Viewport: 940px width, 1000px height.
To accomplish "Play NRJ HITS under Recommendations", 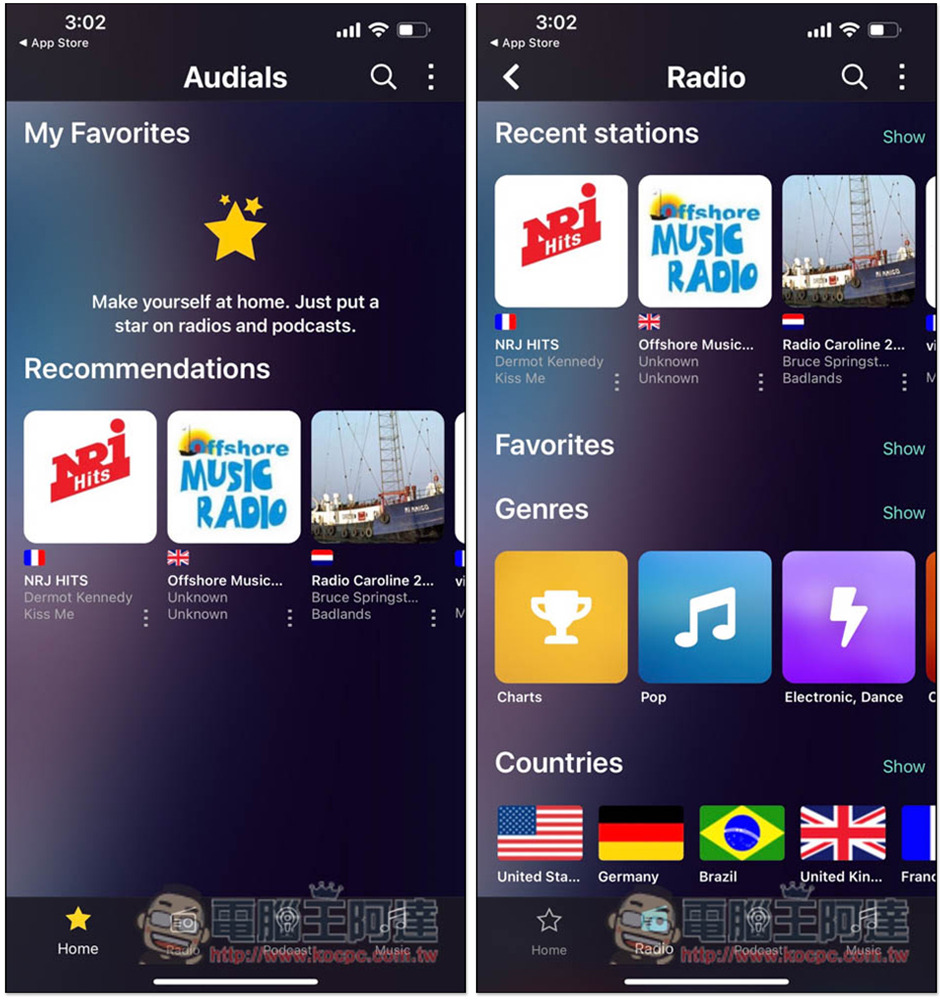I will [90, 477].
